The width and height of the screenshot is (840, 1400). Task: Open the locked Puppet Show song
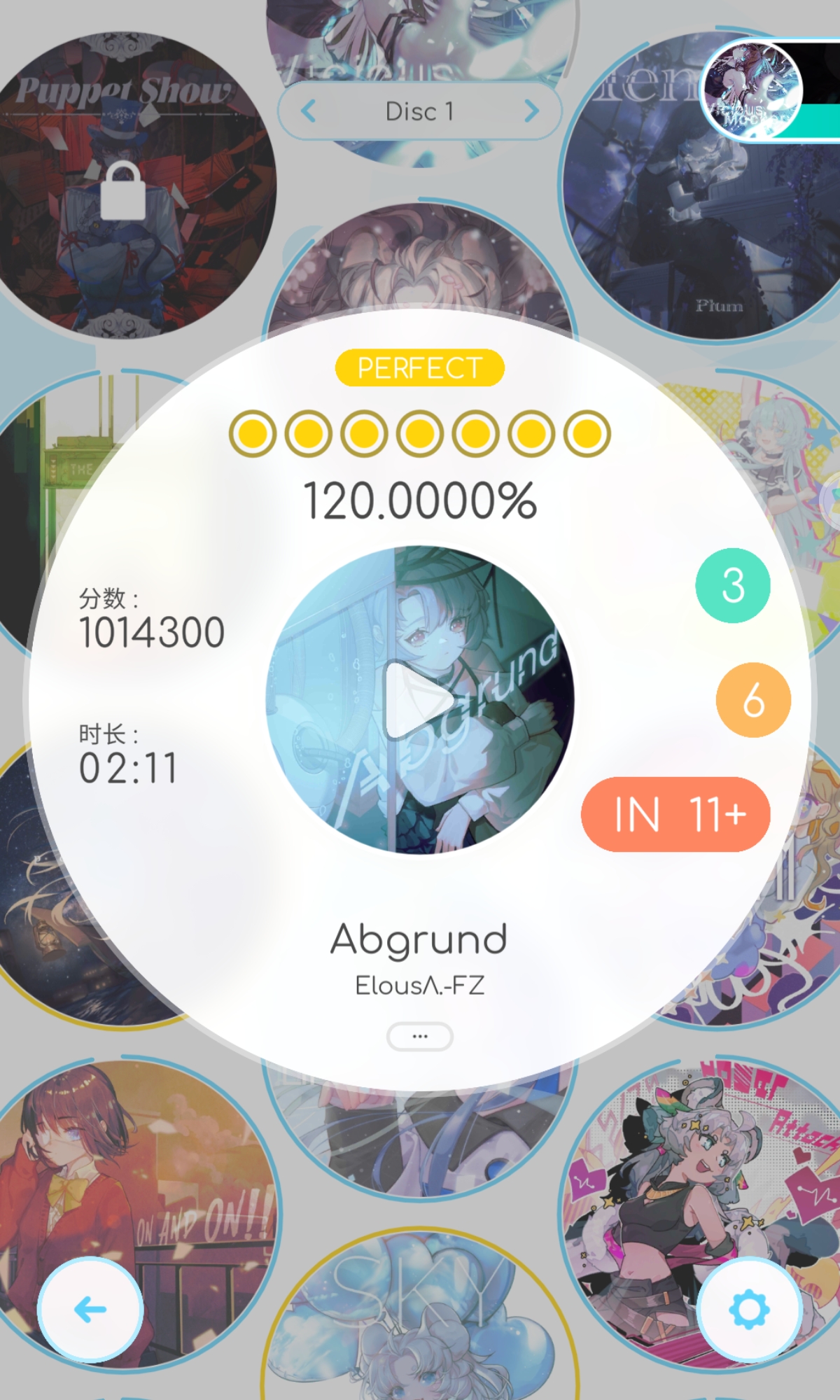[123, 190]
